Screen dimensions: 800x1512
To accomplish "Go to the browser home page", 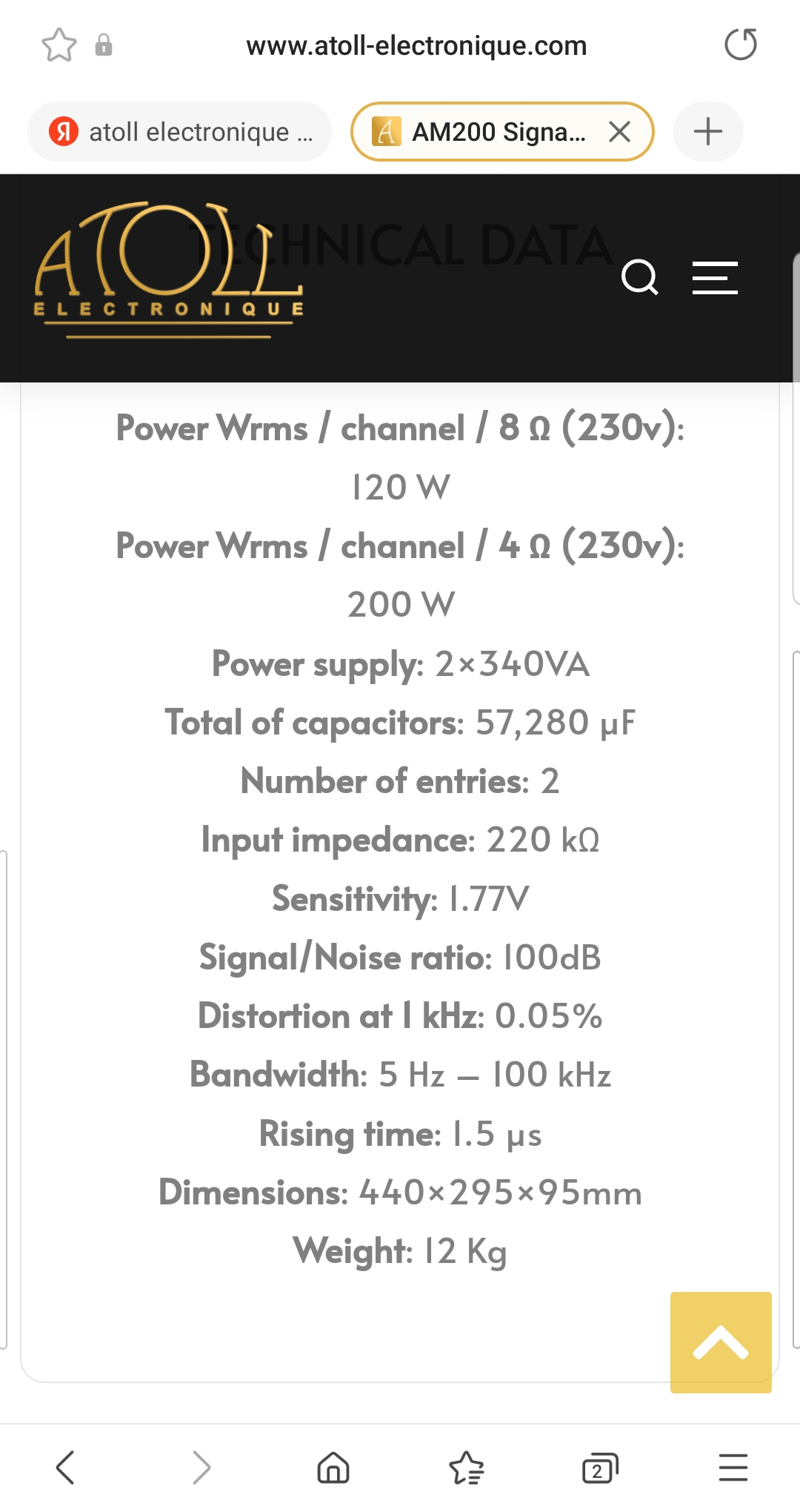I will coord(333,1468).
